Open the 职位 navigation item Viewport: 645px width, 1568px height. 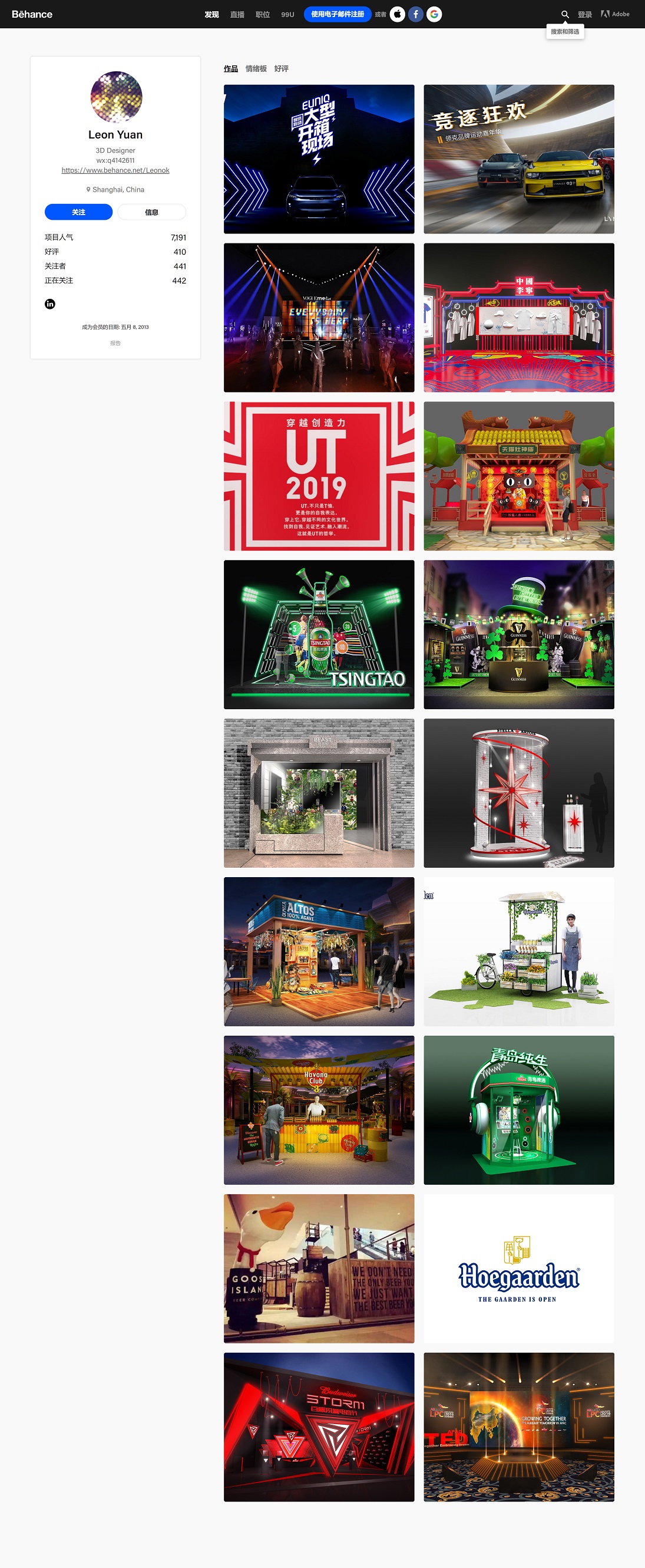(262, 15)
